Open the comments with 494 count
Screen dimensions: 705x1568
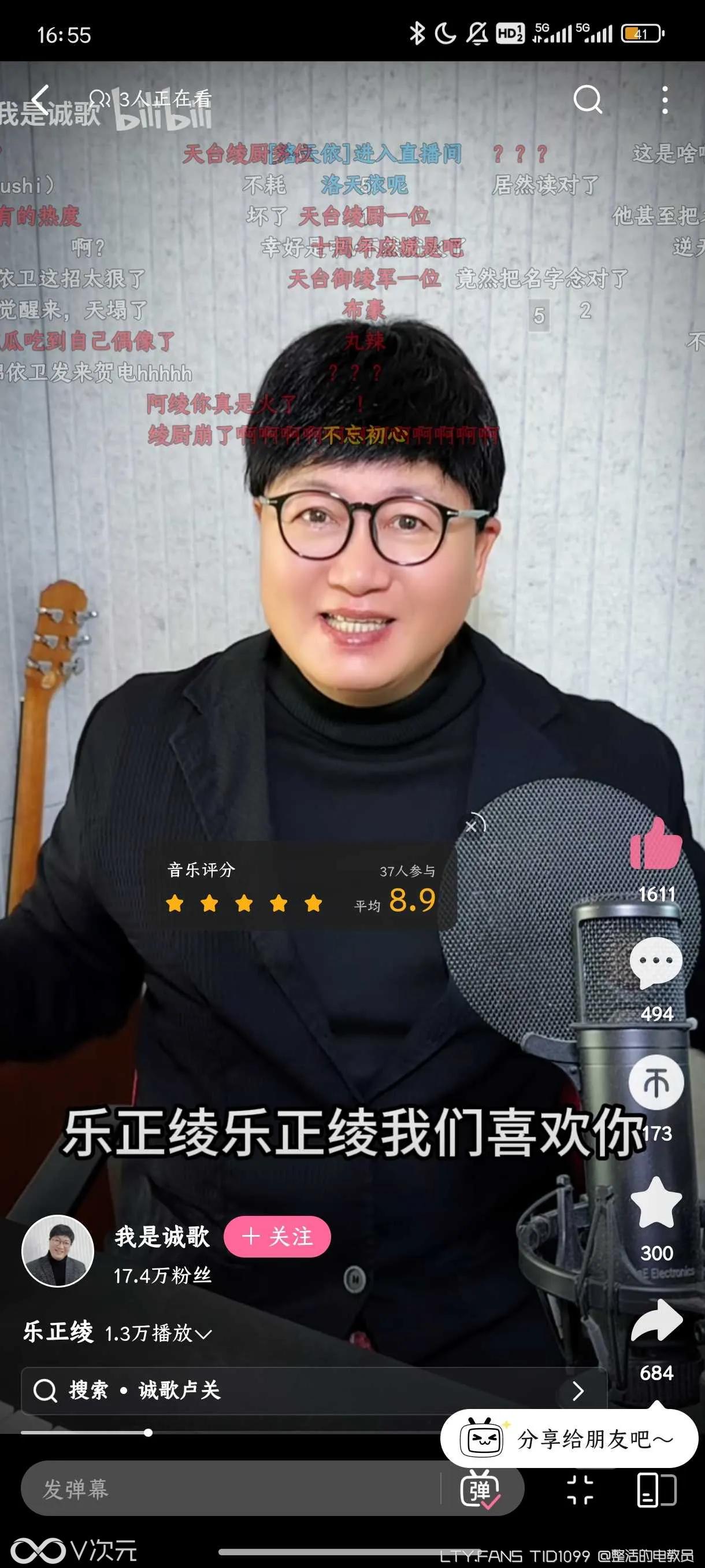coord(656,964)
